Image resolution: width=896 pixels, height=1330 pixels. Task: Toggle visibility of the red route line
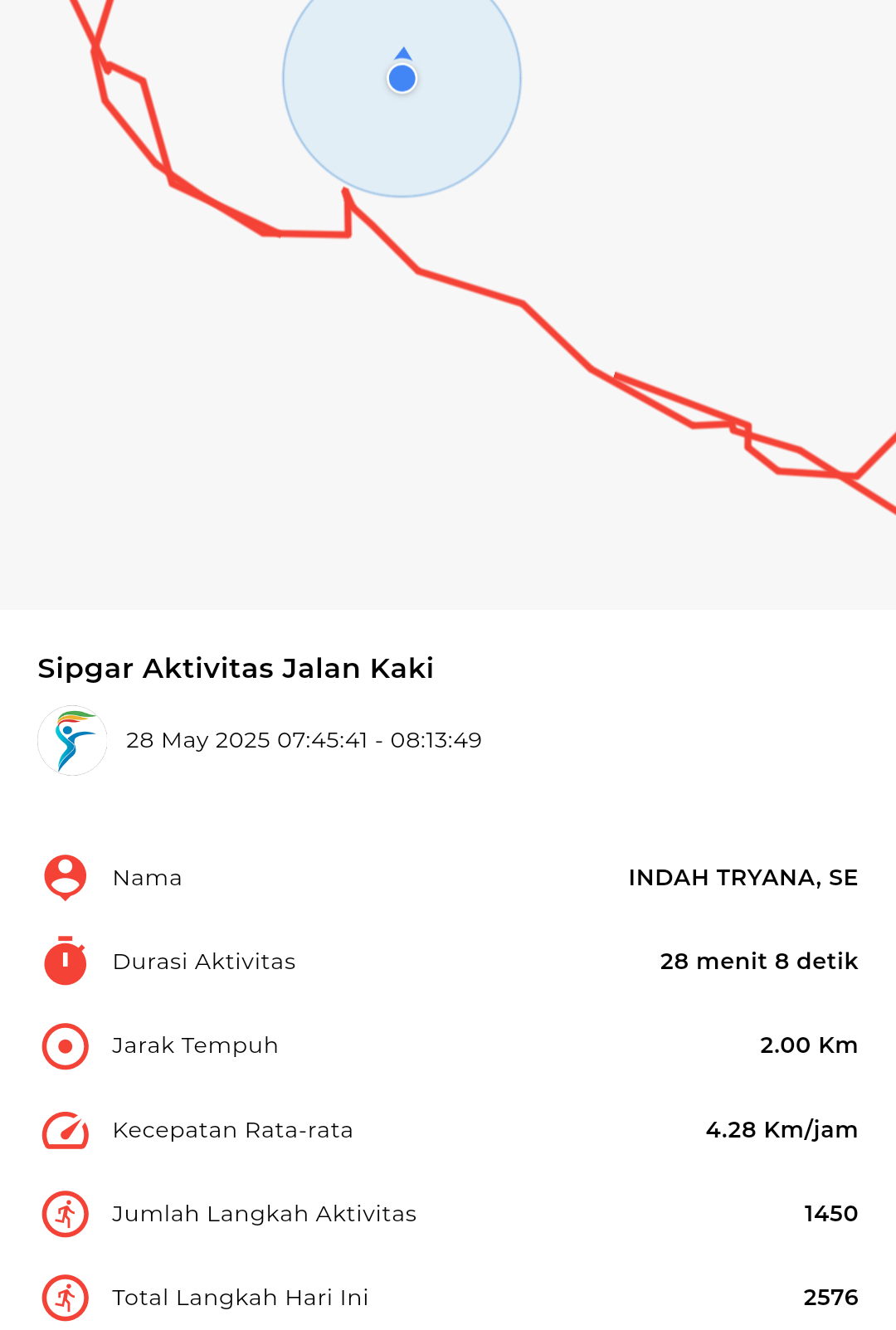[523, 307]
